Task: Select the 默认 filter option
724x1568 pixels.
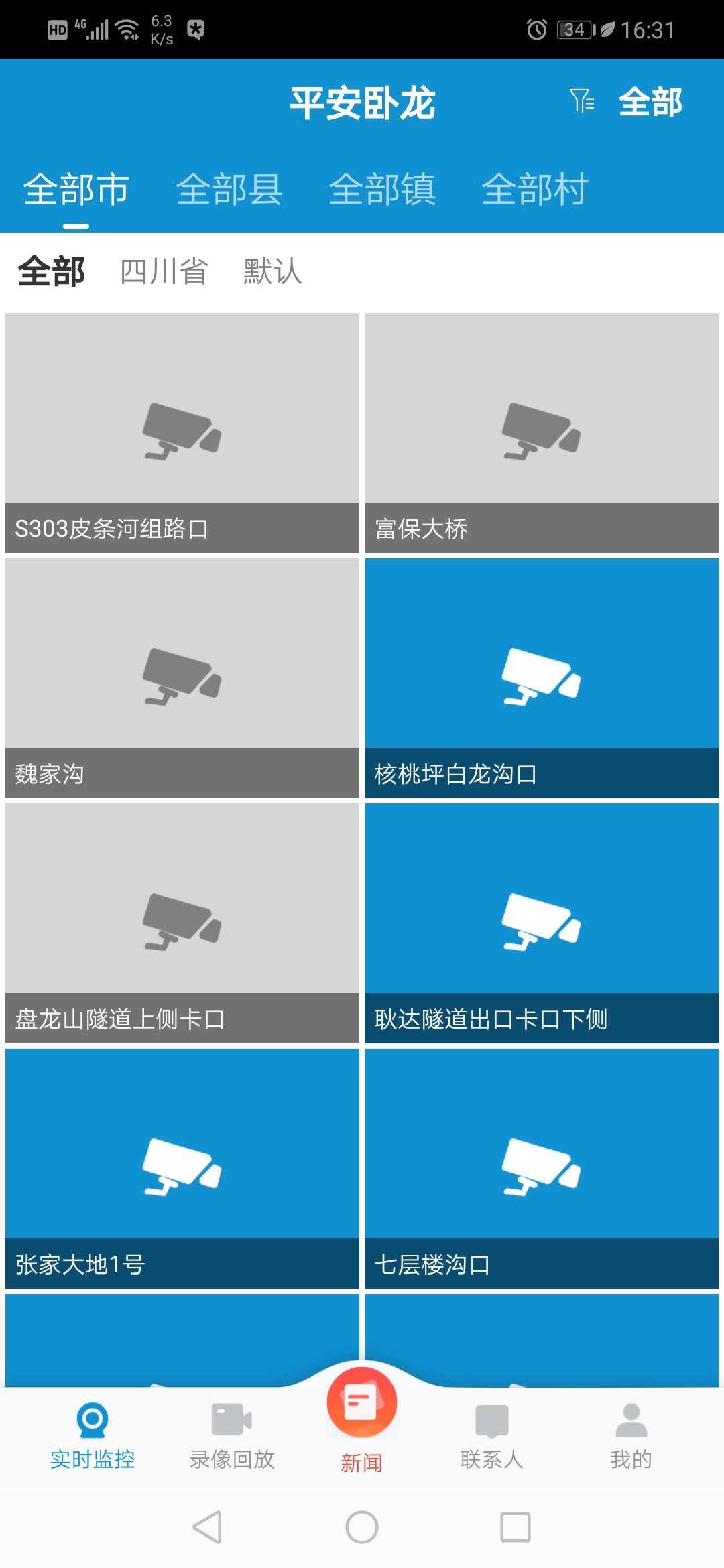Action: tap(272, 271)
